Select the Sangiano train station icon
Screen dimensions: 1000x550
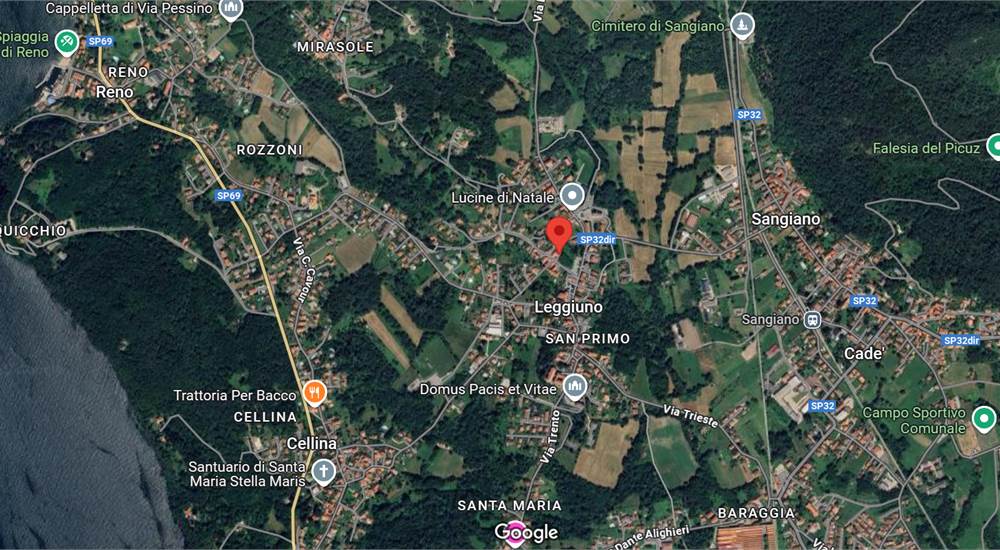[x=812, y=320]
